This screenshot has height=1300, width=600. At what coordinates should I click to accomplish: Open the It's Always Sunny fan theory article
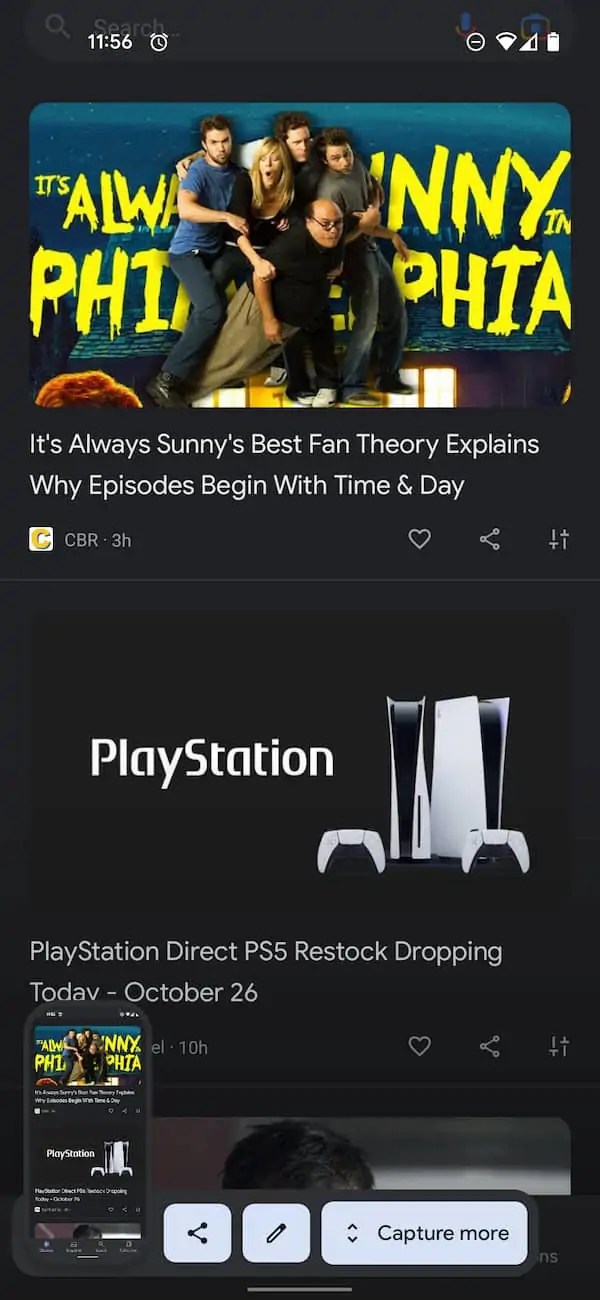click(x=284, y=464)
